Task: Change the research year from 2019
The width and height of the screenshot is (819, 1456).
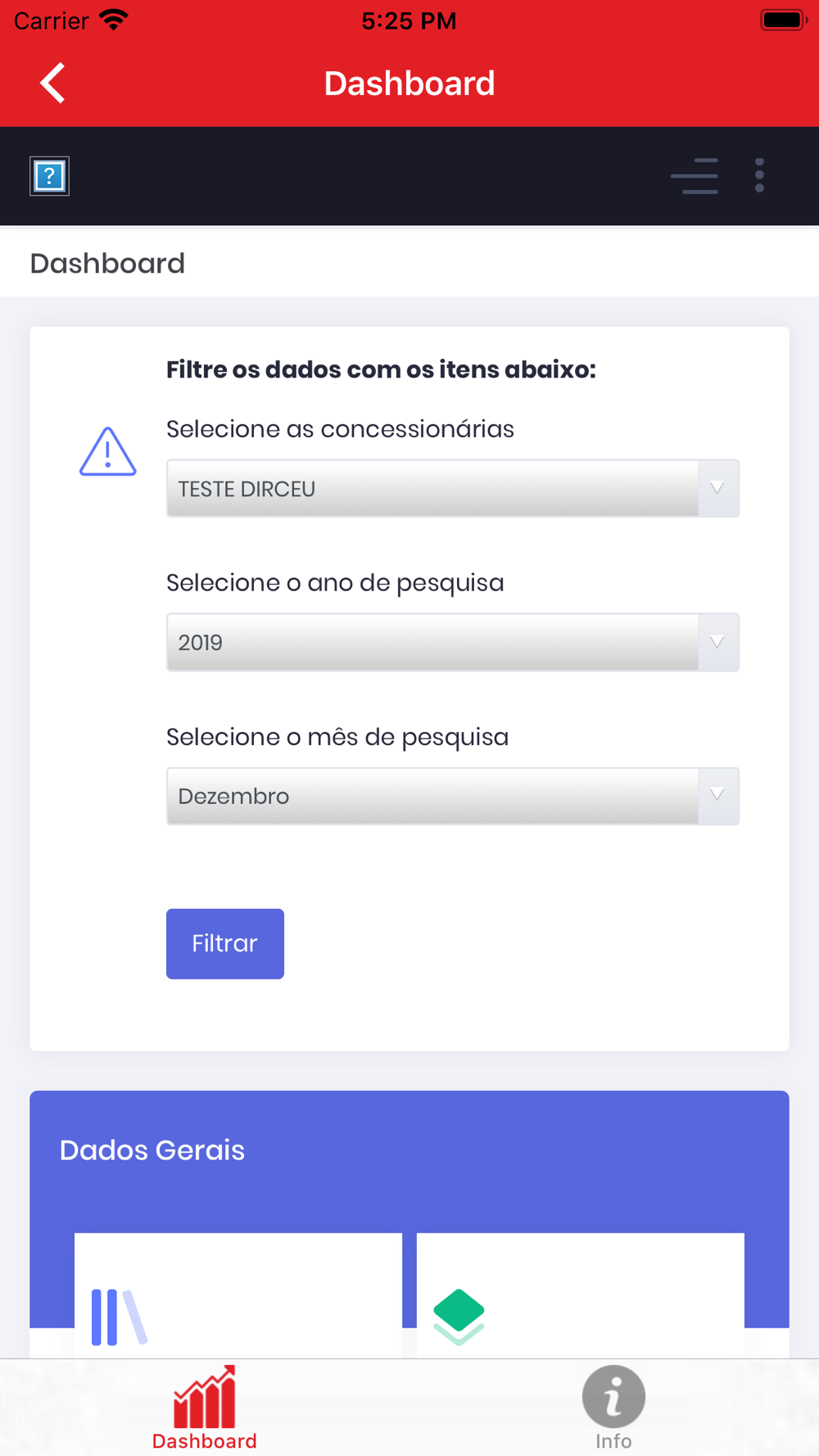Action: click(x=453, y=643)
